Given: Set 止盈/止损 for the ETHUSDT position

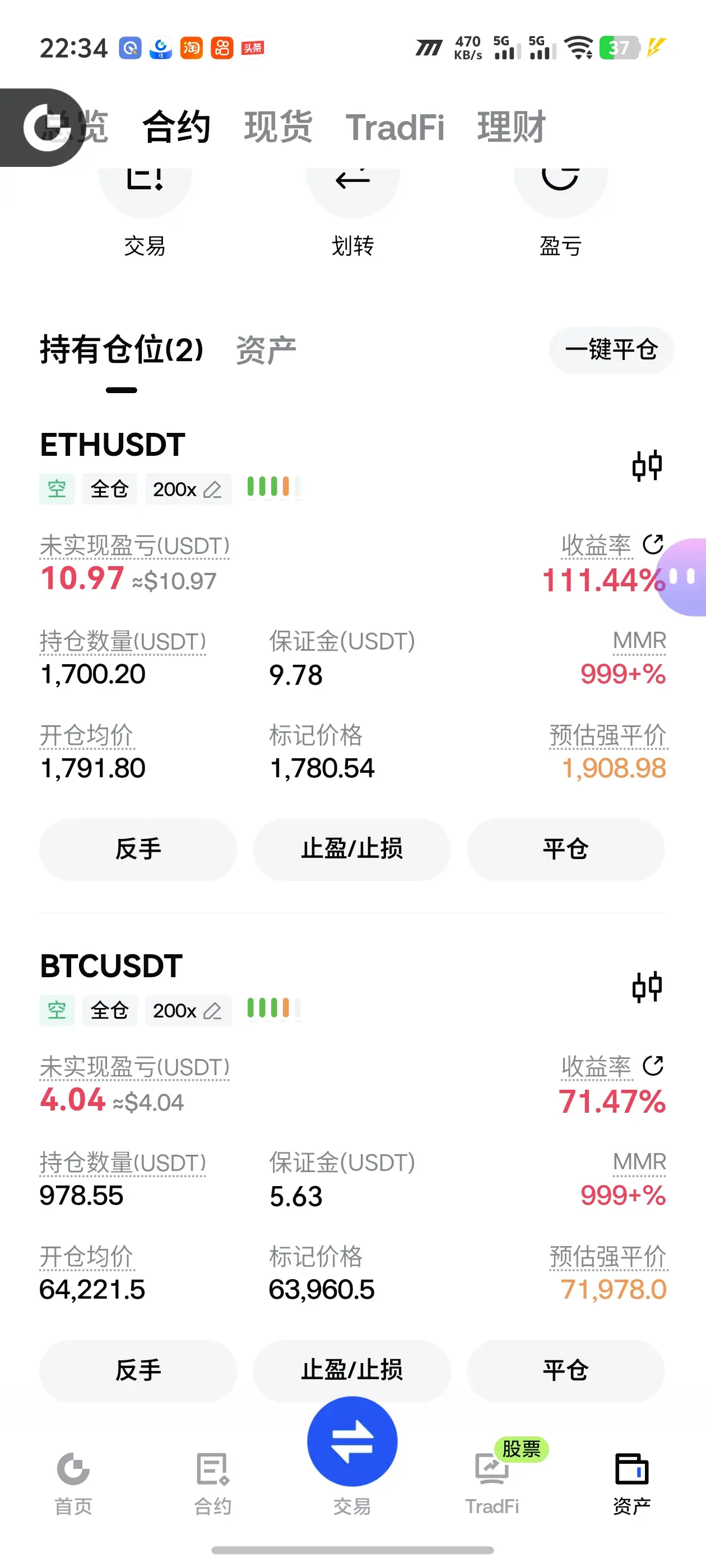Looking at the screenshot, I should point(352,849).
